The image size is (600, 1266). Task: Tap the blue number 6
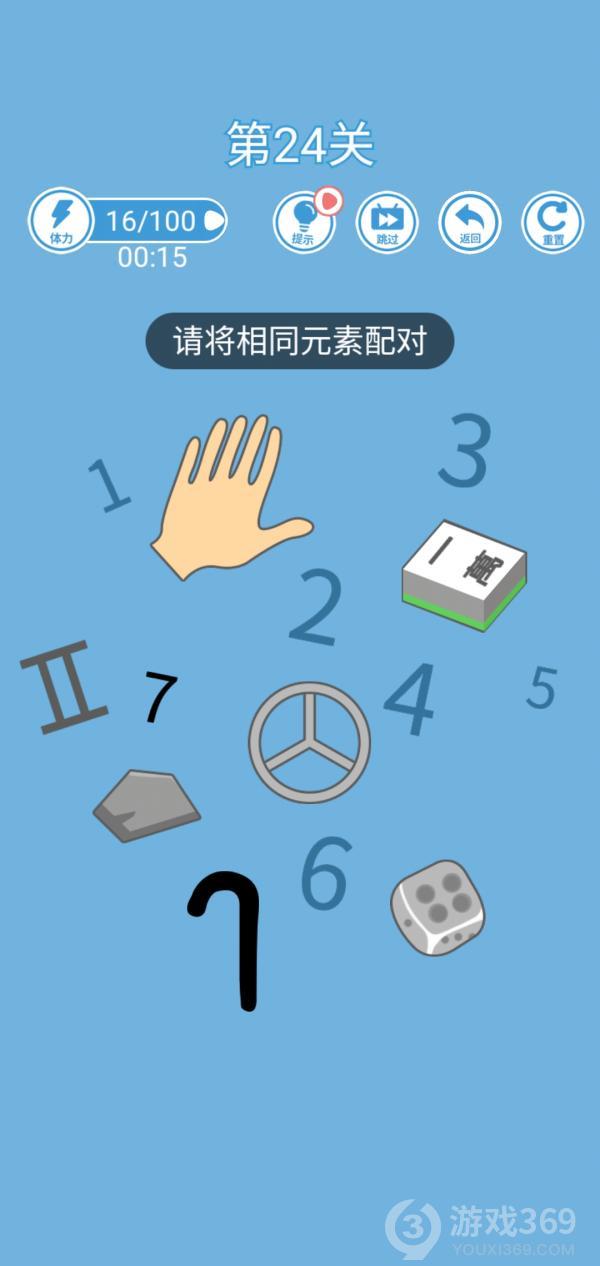tap(325, 872)
